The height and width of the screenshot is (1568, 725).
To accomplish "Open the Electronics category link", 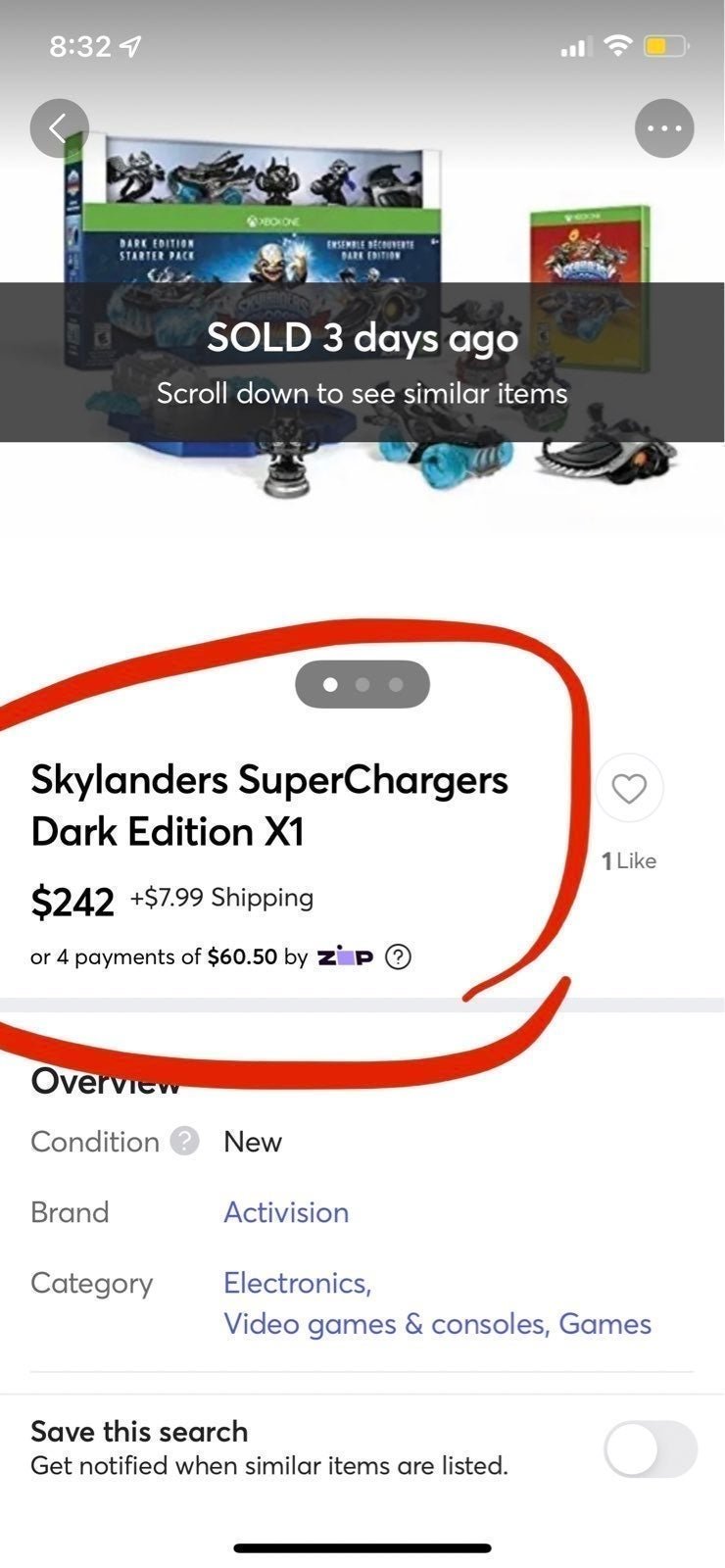I will (x=296, y=1283).
